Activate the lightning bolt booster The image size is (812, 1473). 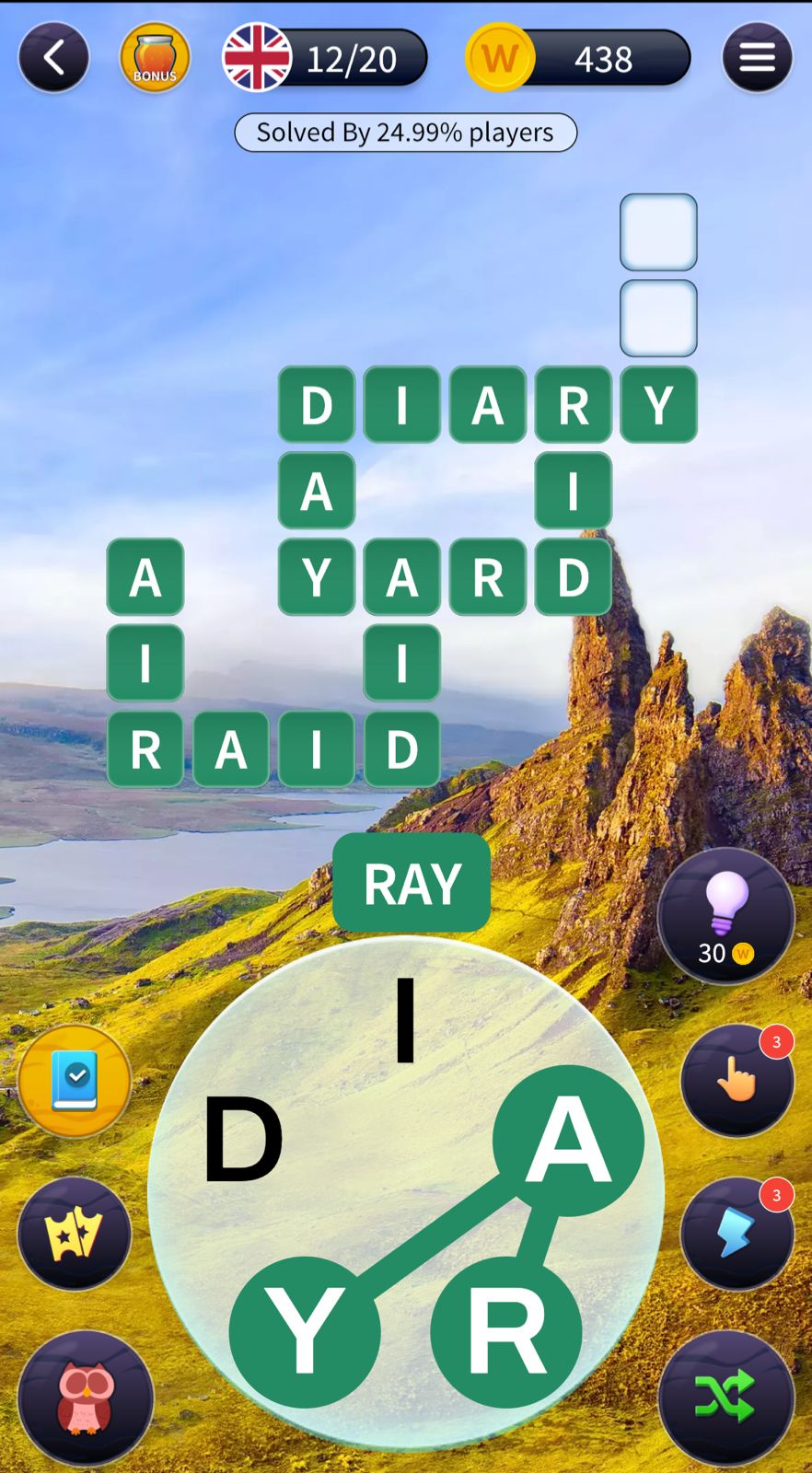pyautogui.click(x=737, y=1233)
